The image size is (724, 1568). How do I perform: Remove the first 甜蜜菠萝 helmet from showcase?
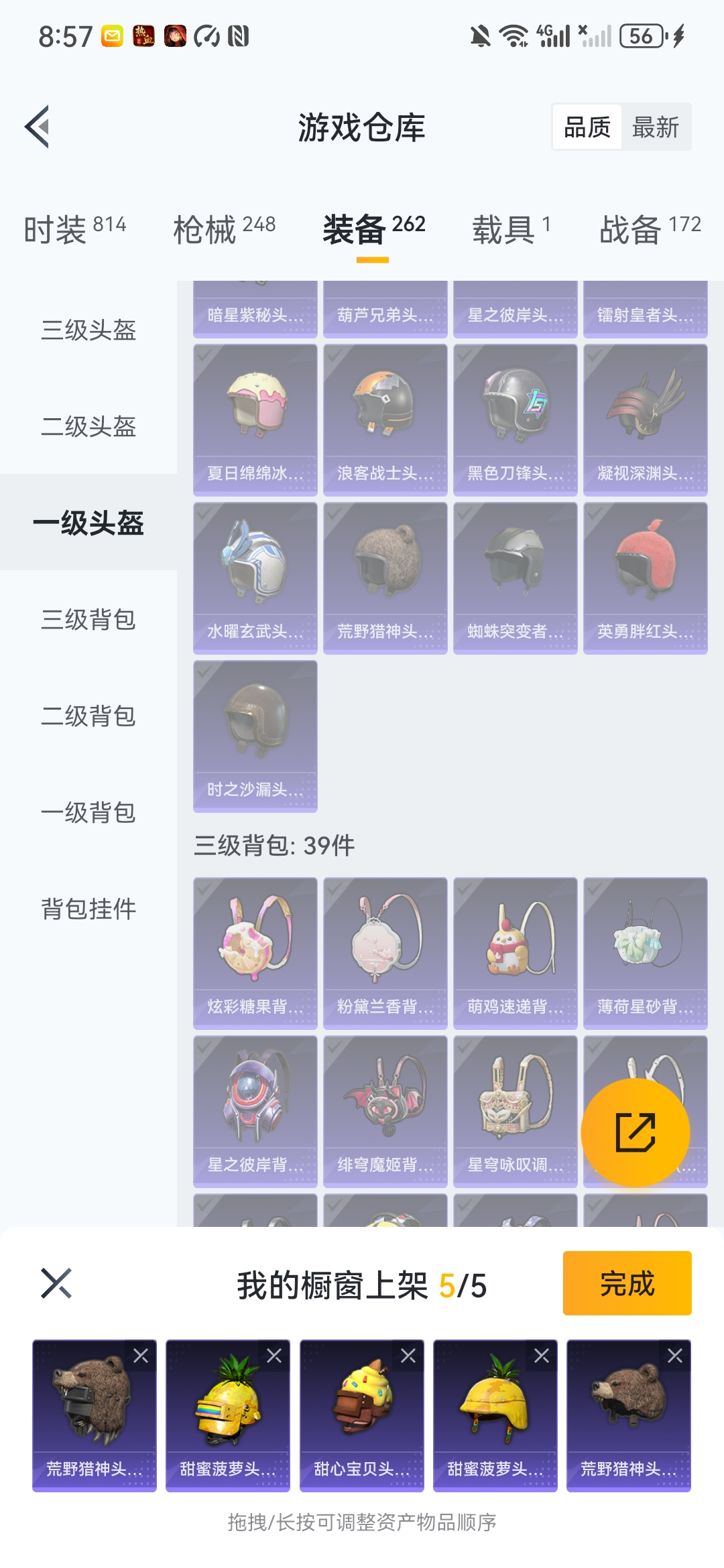pos(274,1356)
